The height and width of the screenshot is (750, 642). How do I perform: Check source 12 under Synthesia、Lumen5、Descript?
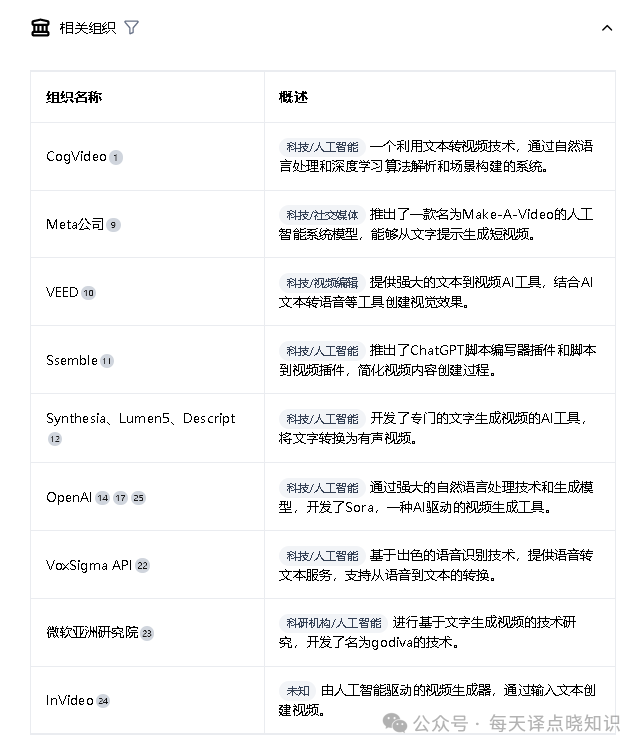point(55,439)
